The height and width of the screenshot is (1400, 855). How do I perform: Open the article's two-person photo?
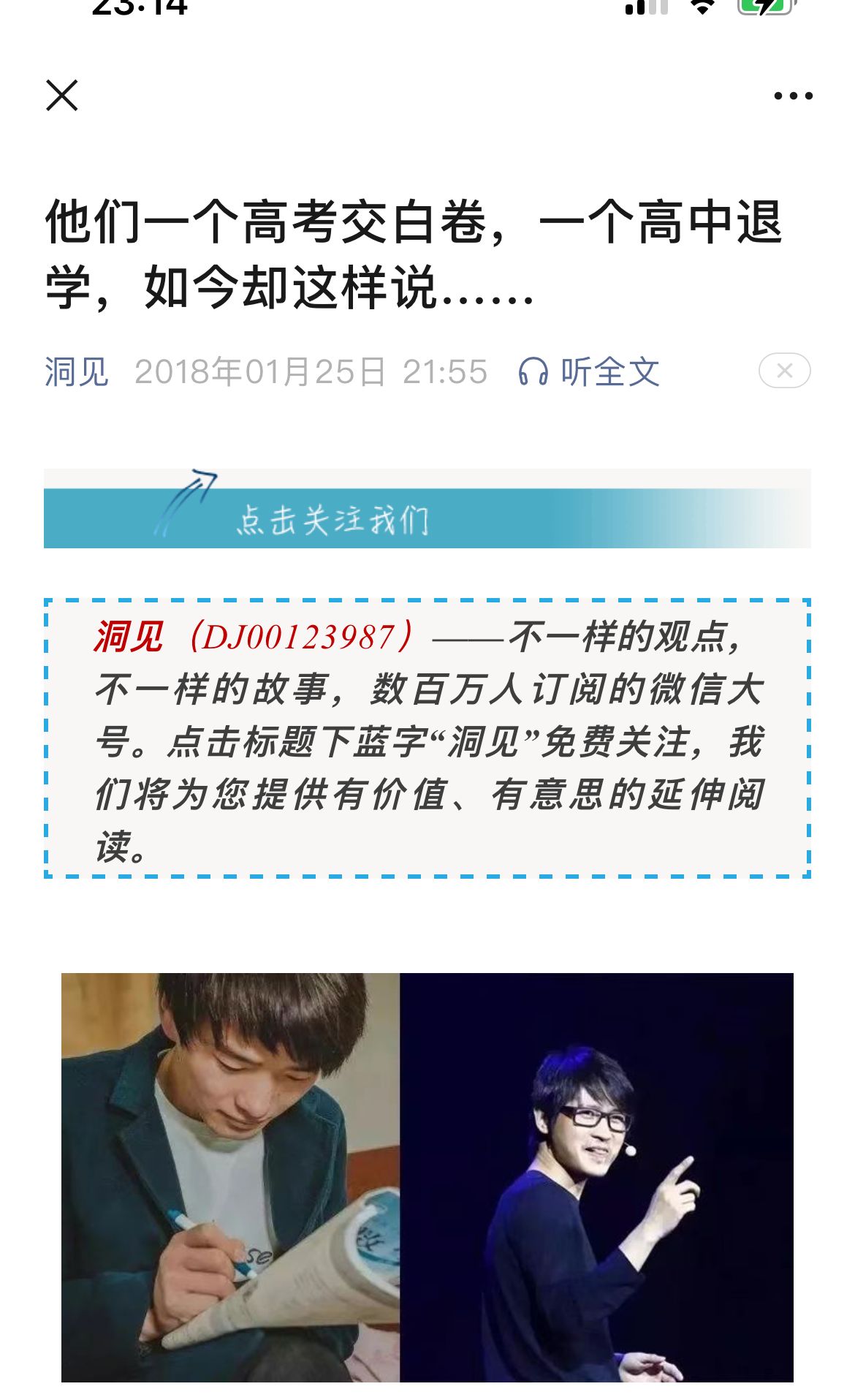tap(427, 1176)
